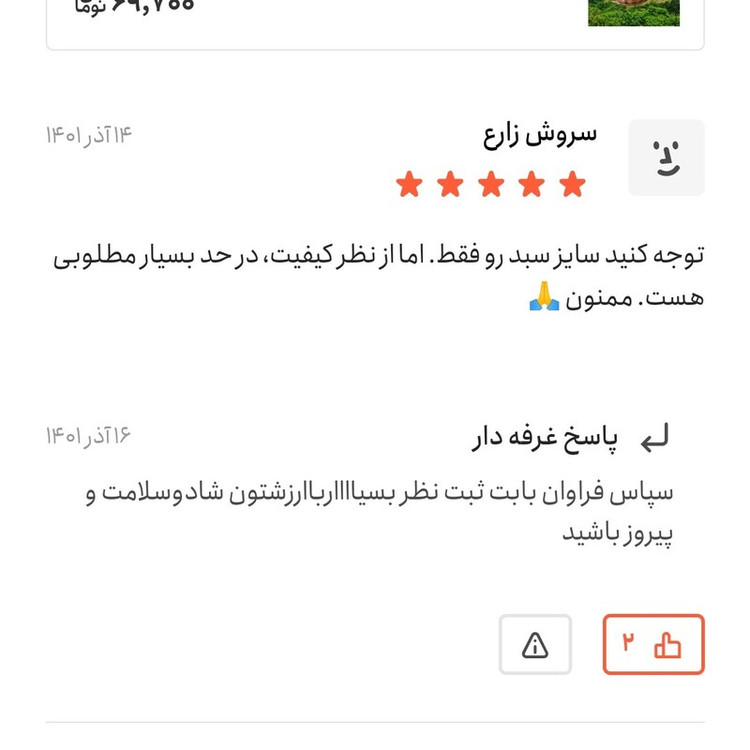
Task: Like the review by سروش زارع
Action: click(x=654, y=644)
